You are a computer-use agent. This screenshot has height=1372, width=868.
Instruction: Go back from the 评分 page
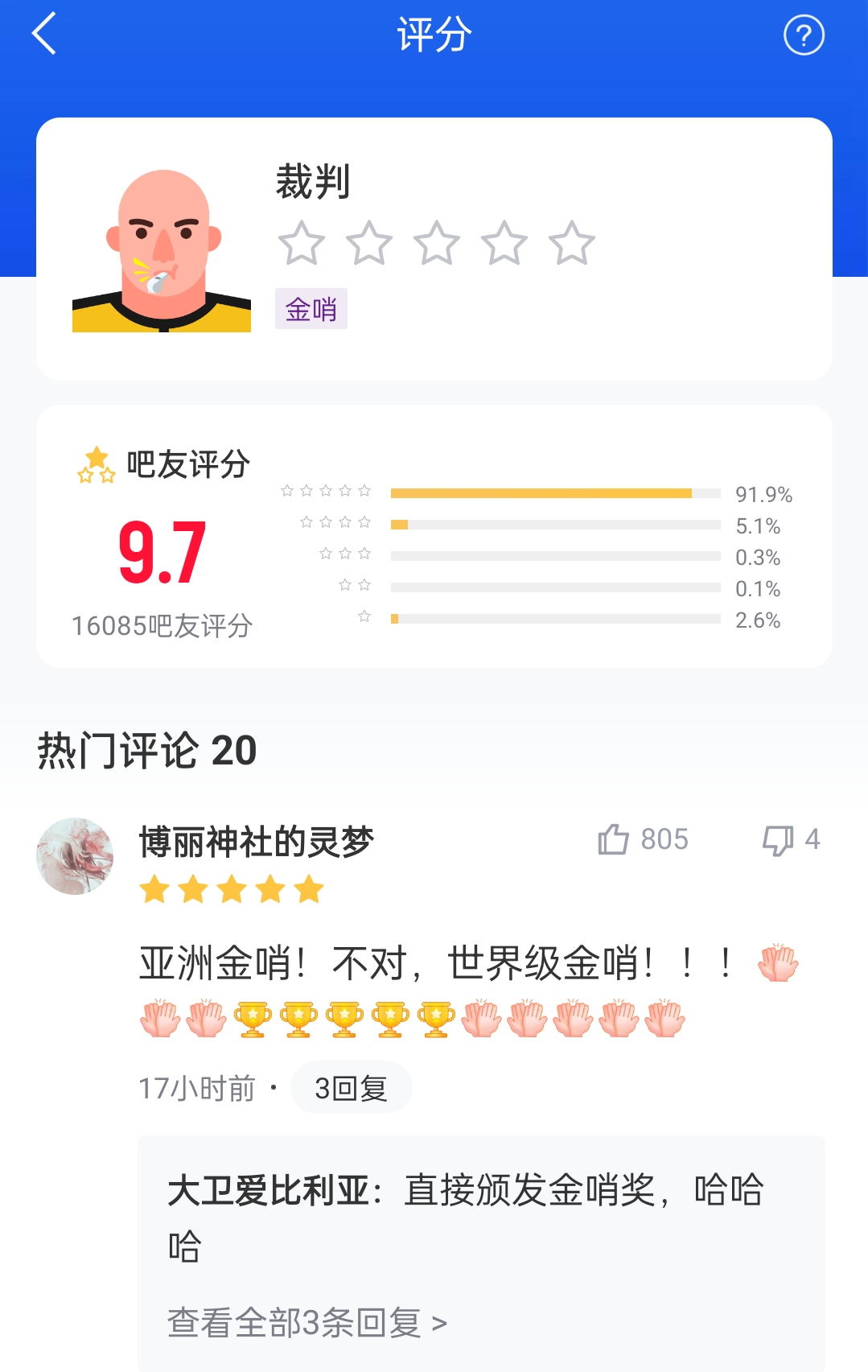click(x=44, y=34)
